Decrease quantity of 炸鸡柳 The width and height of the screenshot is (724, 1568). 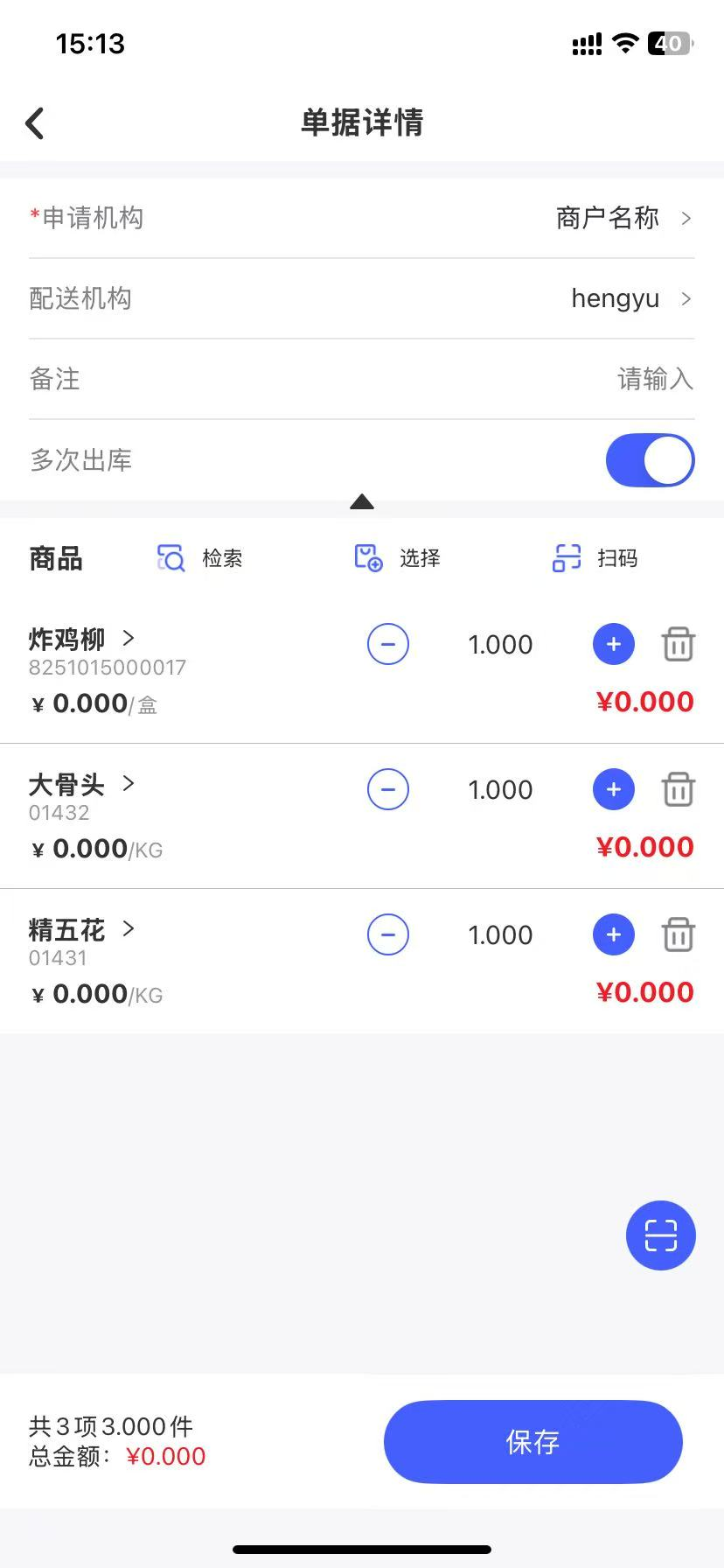pos(388,645)
